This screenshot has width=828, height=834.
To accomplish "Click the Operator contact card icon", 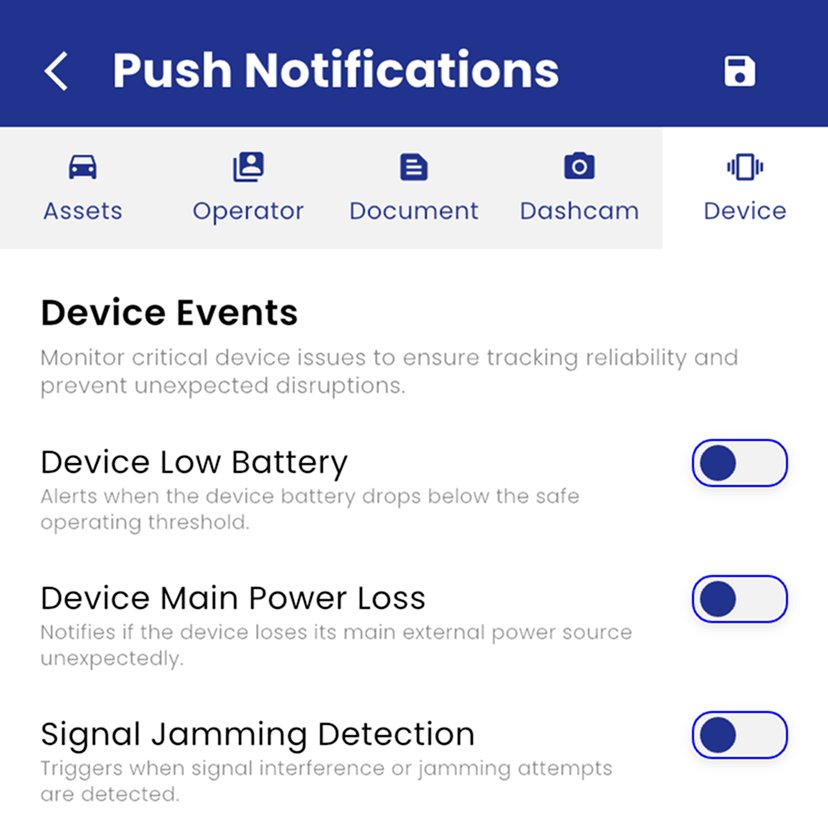I will click(x=248, y=165).
